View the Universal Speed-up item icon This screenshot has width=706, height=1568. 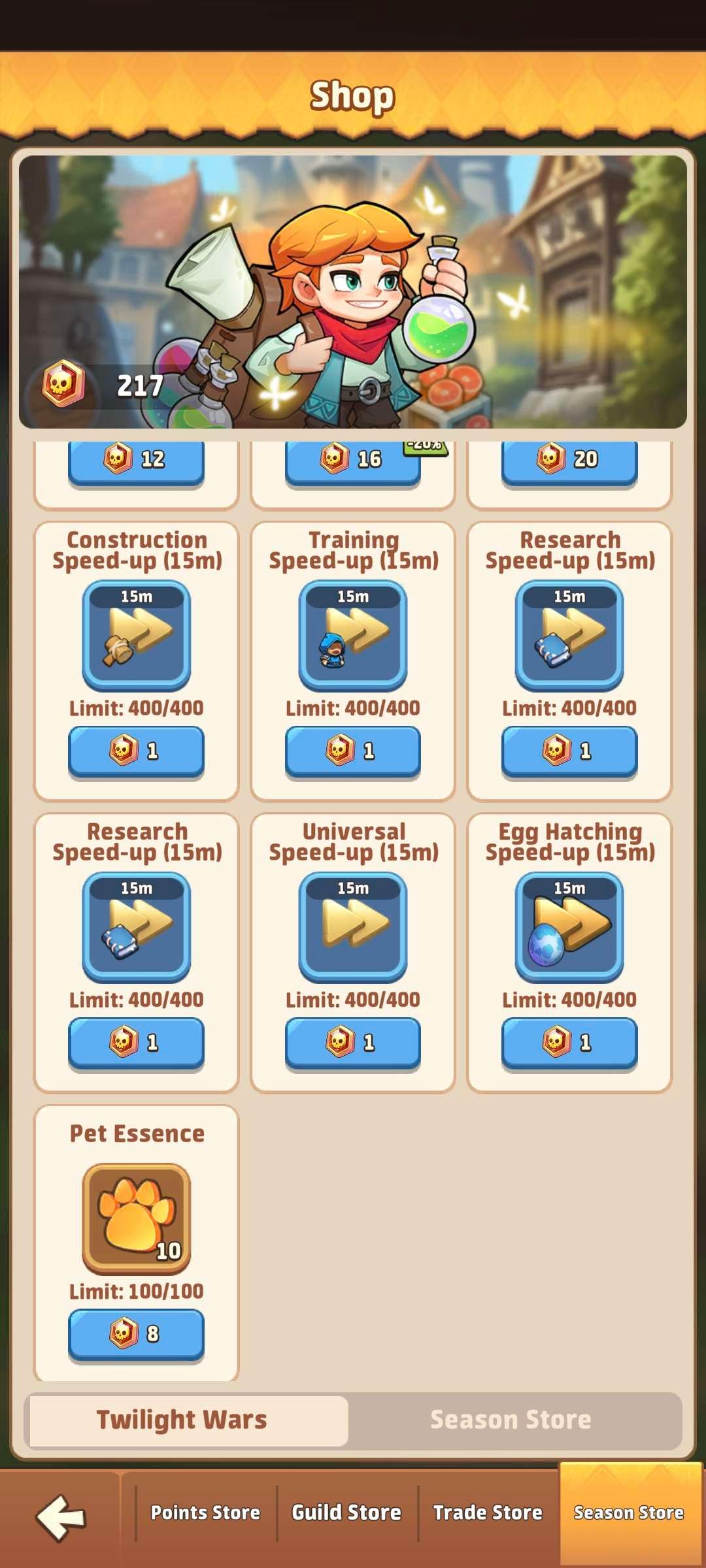(353, 926)
